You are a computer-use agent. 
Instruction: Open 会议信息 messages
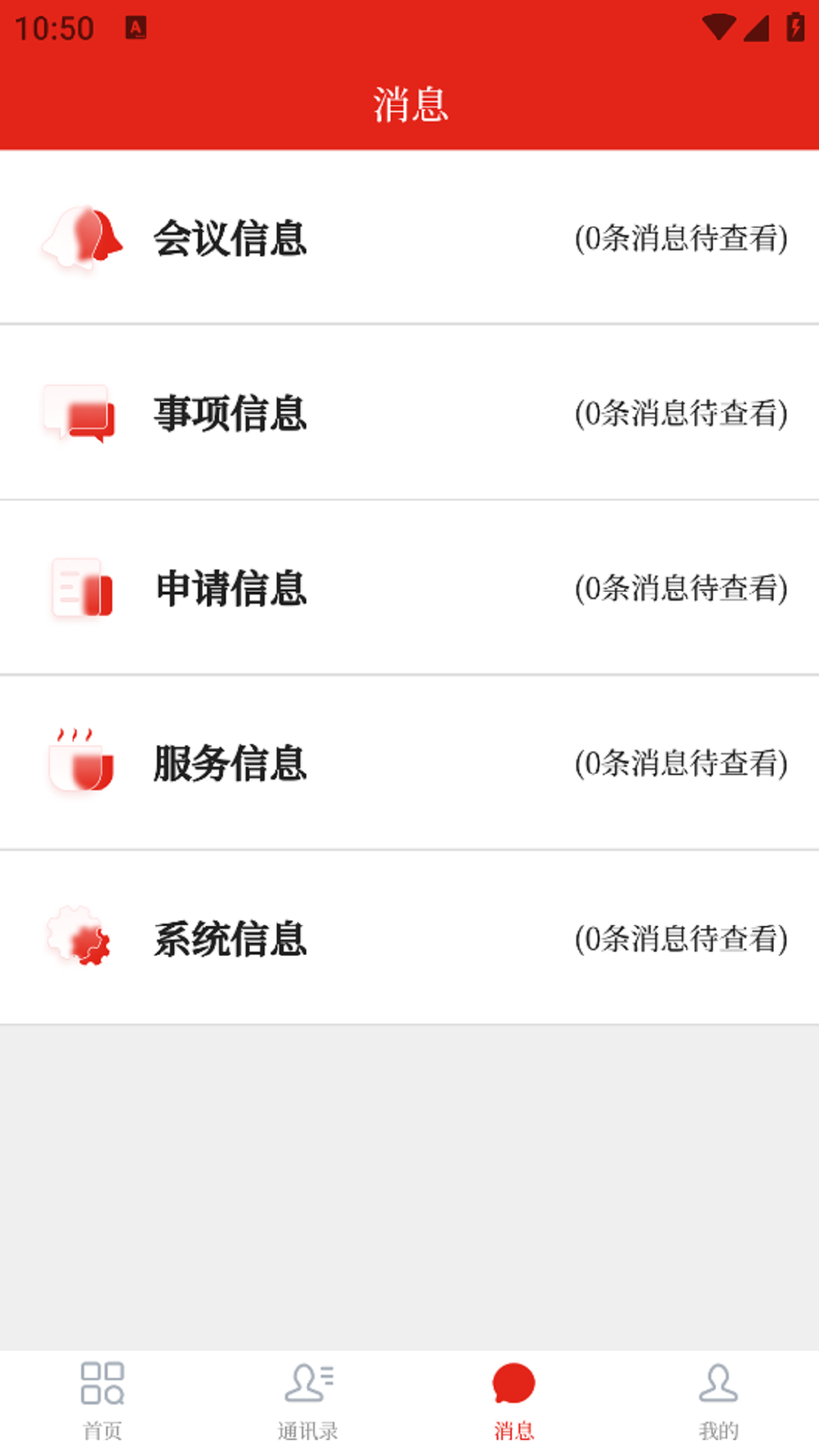pos(409,238)
